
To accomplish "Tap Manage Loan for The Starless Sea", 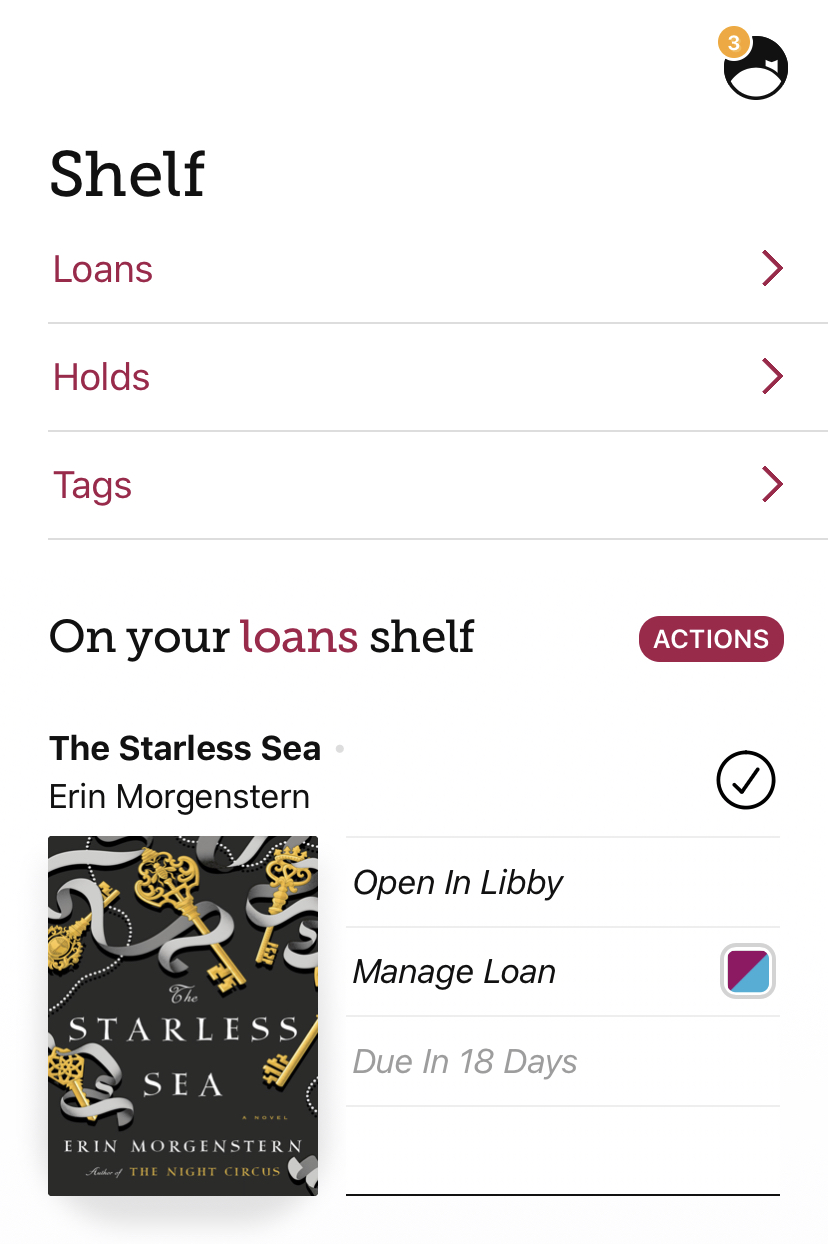I will coord(454,972).
